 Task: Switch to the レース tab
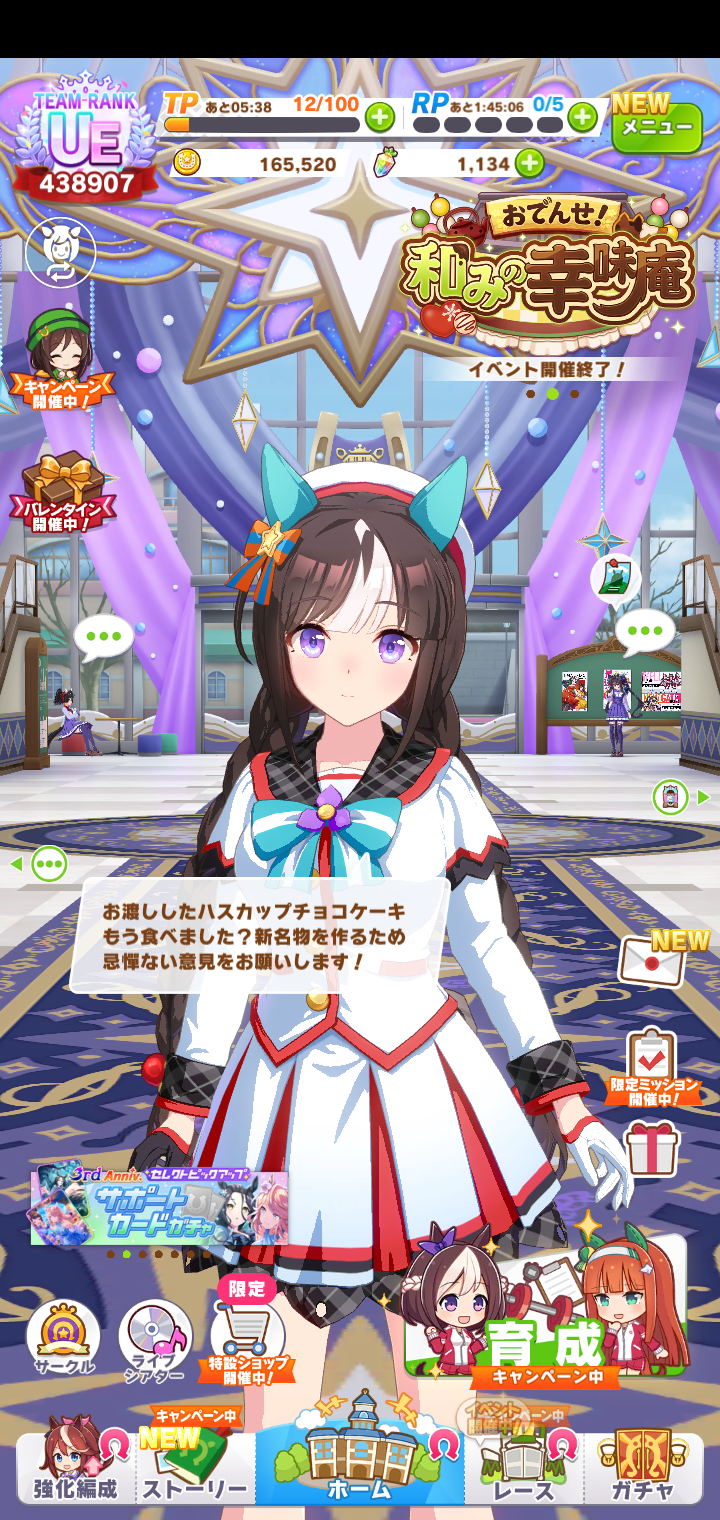click(523, 1468)
